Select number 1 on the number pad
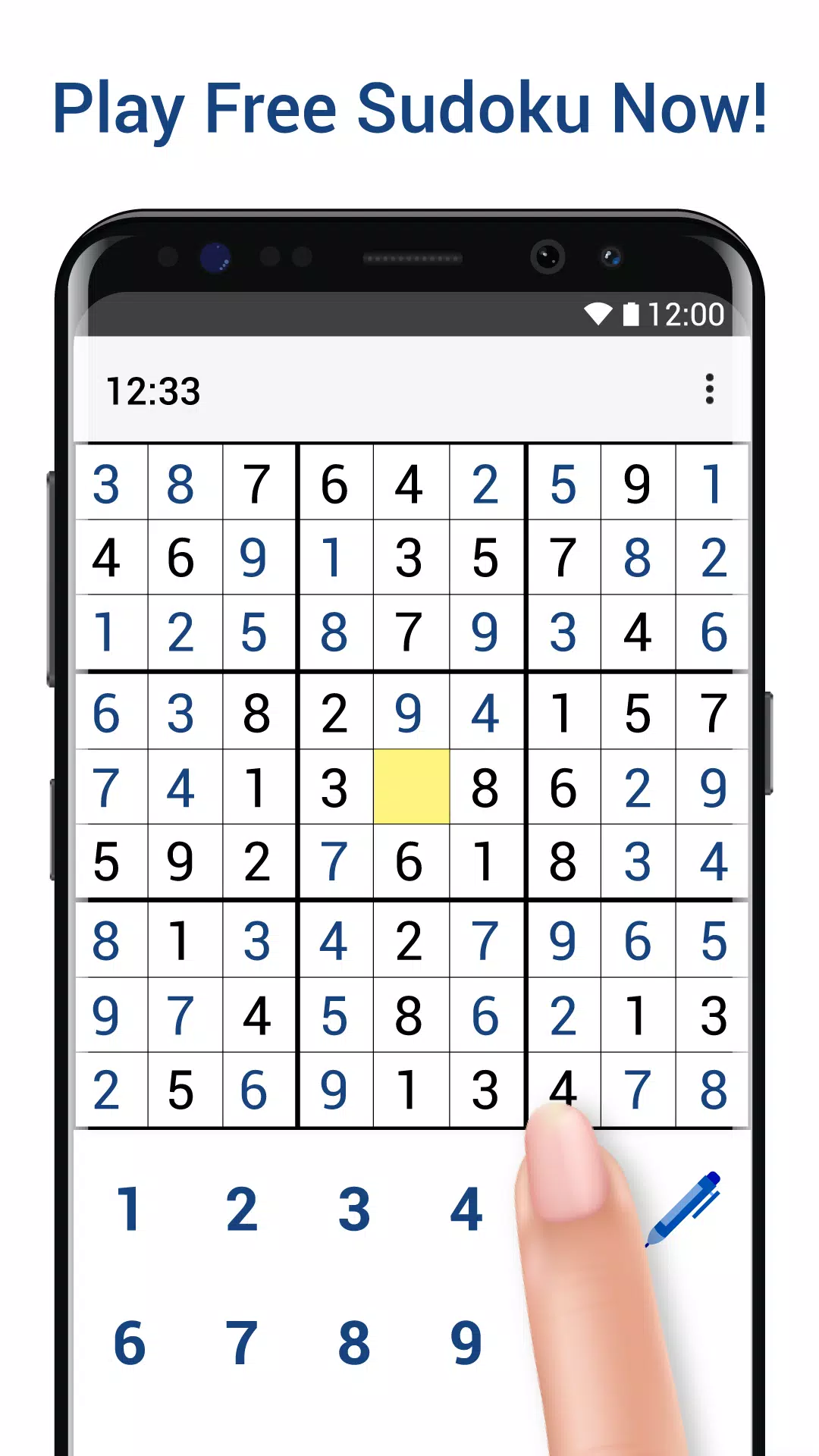Image resolution: width=819 pixels, height=1456 pixels. click(129, 1207)
